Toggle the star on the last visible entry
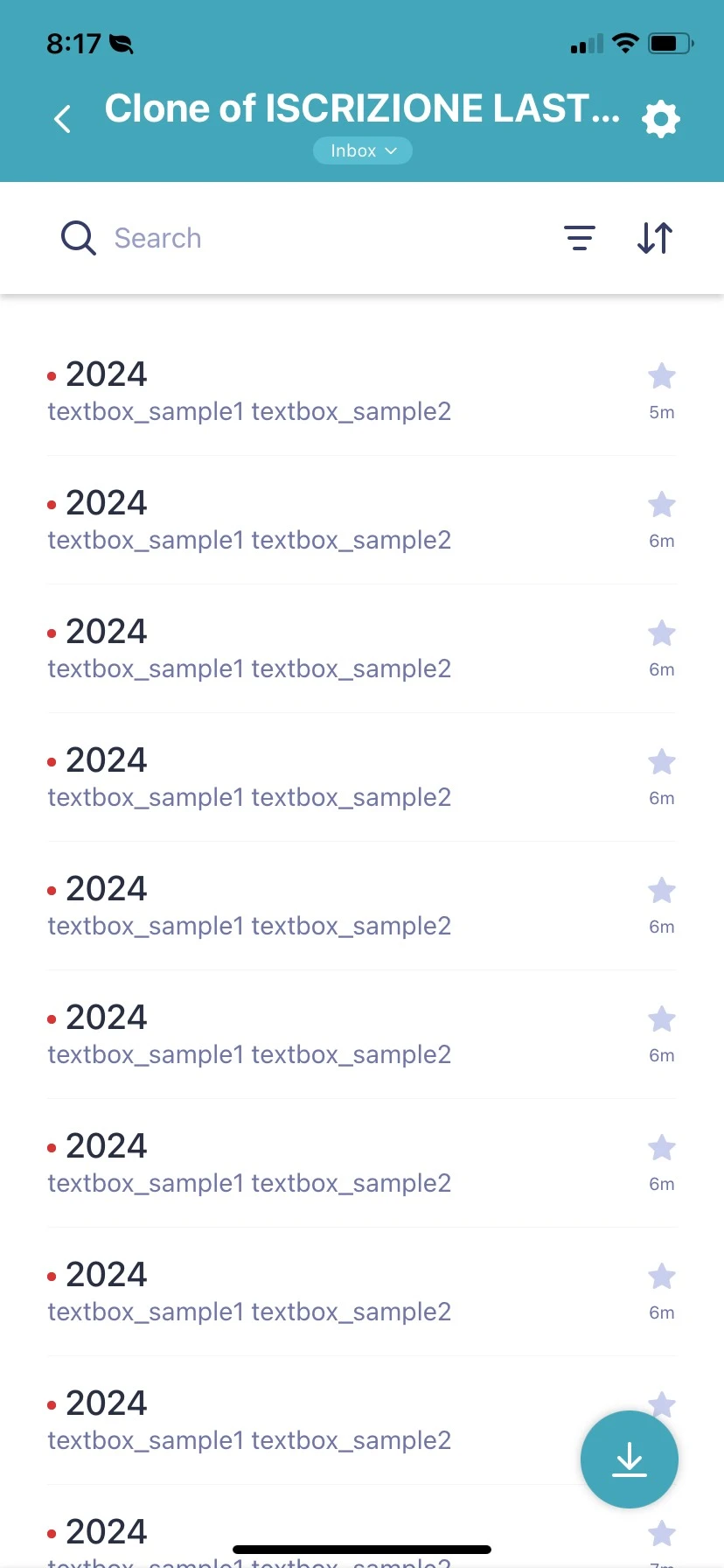Image resolution: width=724 pixels, height=1568 pixels. click(x=662, y=1533)
